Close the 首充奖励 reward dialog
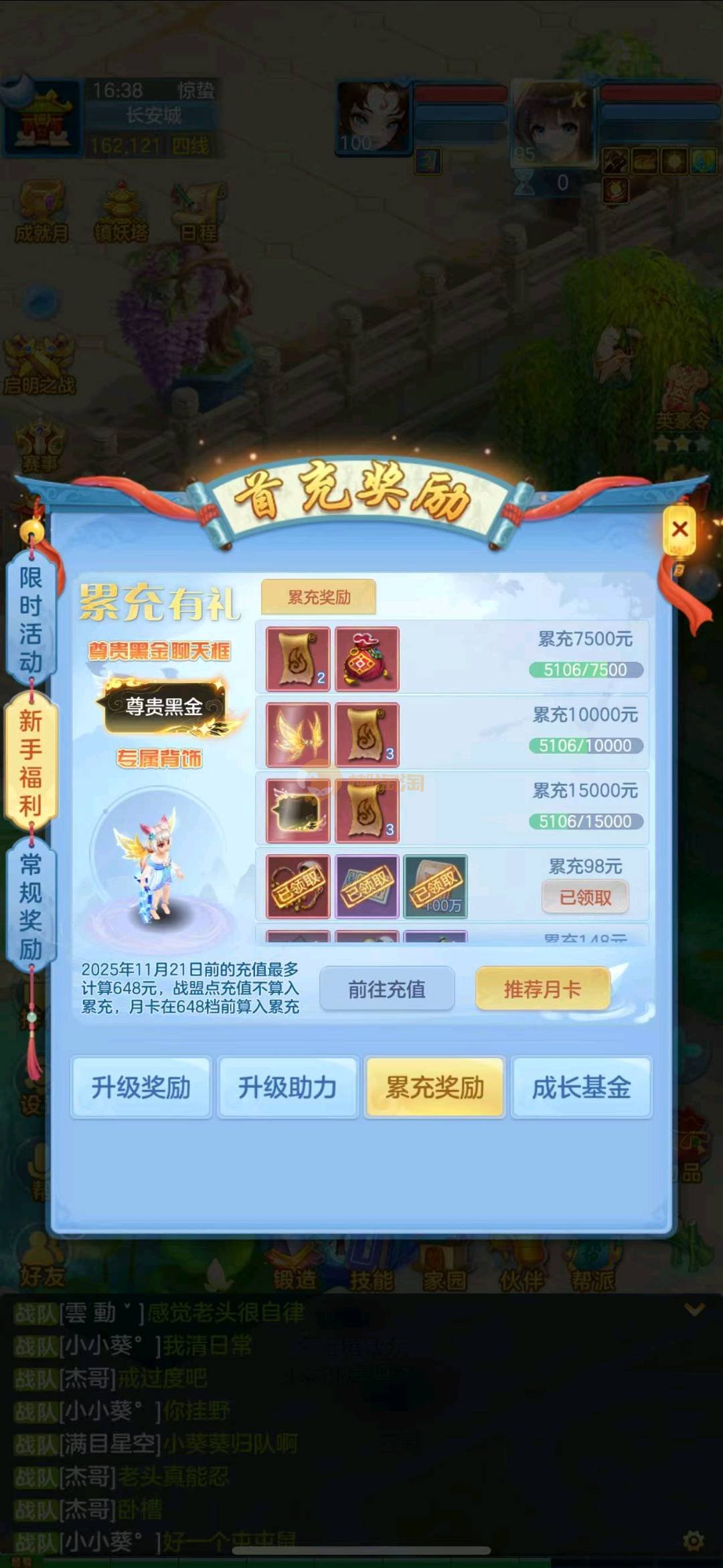 (x=679, y=530)
